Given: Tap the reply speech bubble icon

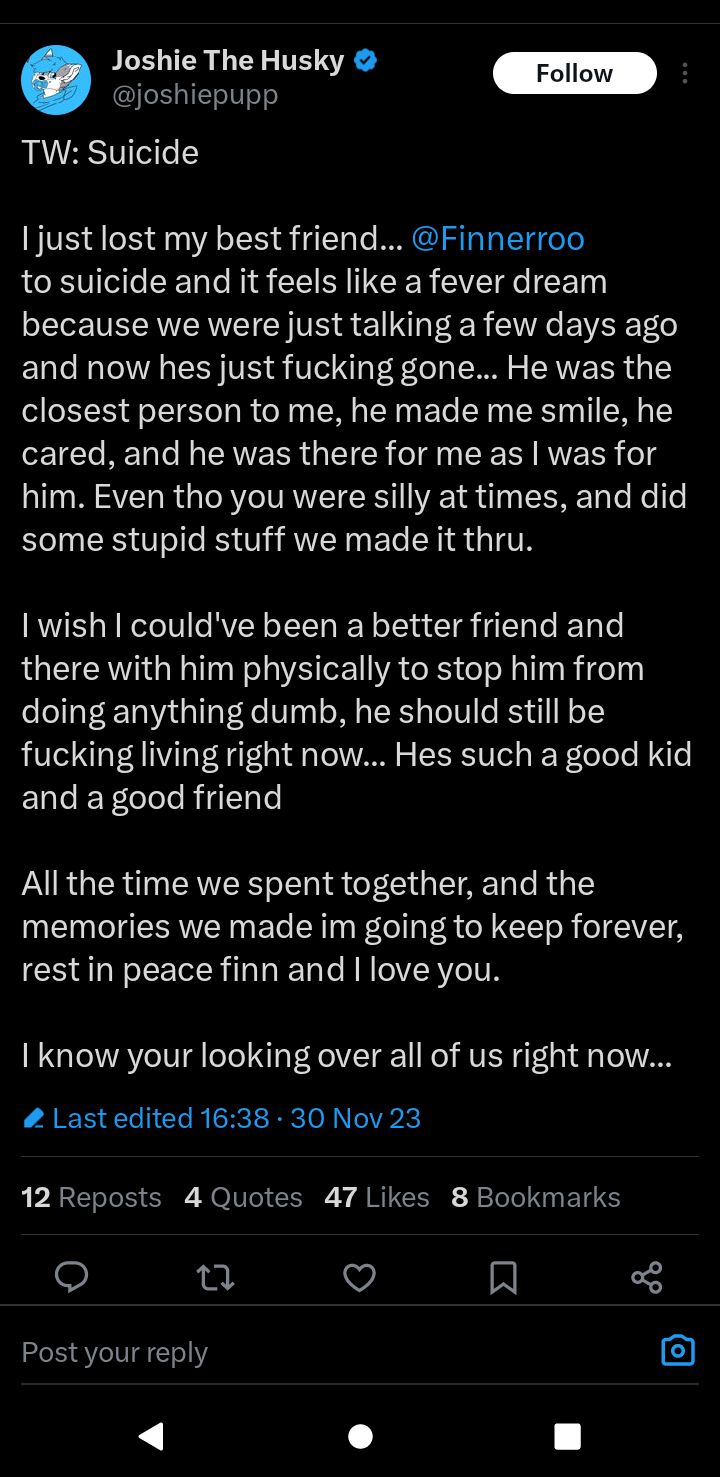Looking at the screenshot, I should [71, 1277].
